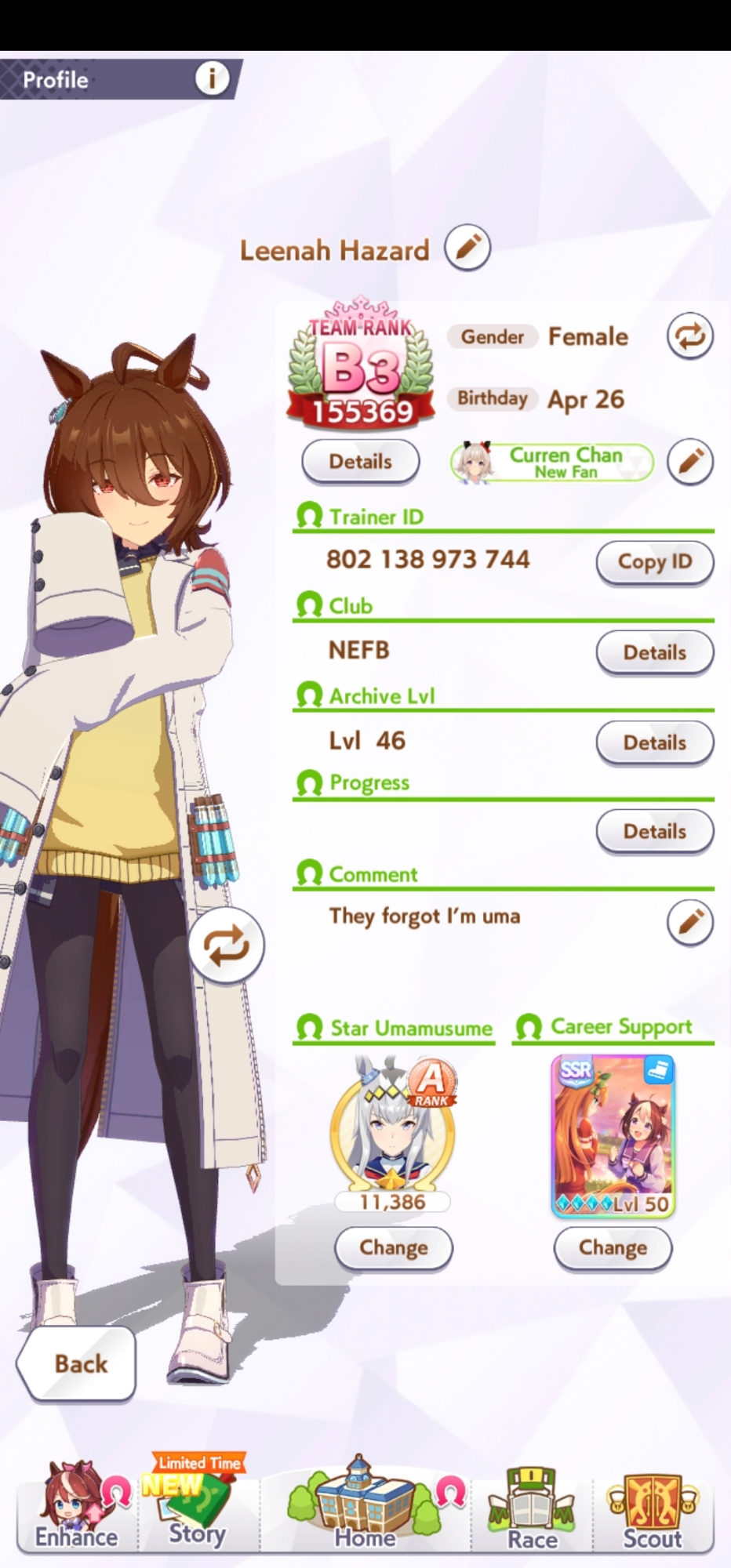Tap the gender swap arrows icon

click(689, 336)
